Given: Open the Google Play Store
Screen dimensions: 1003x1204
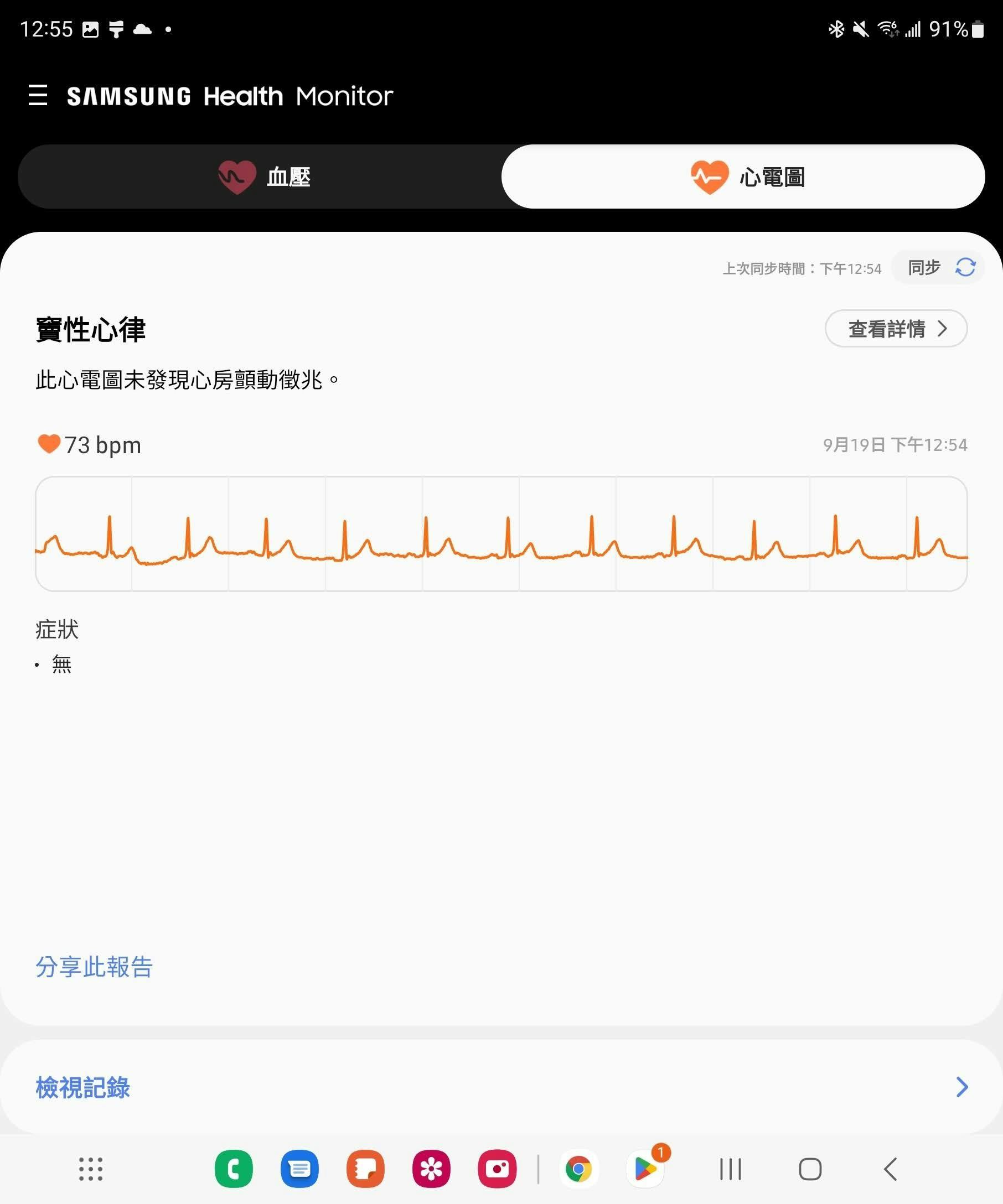Looking at the screenshot, I should point(645,1169).
